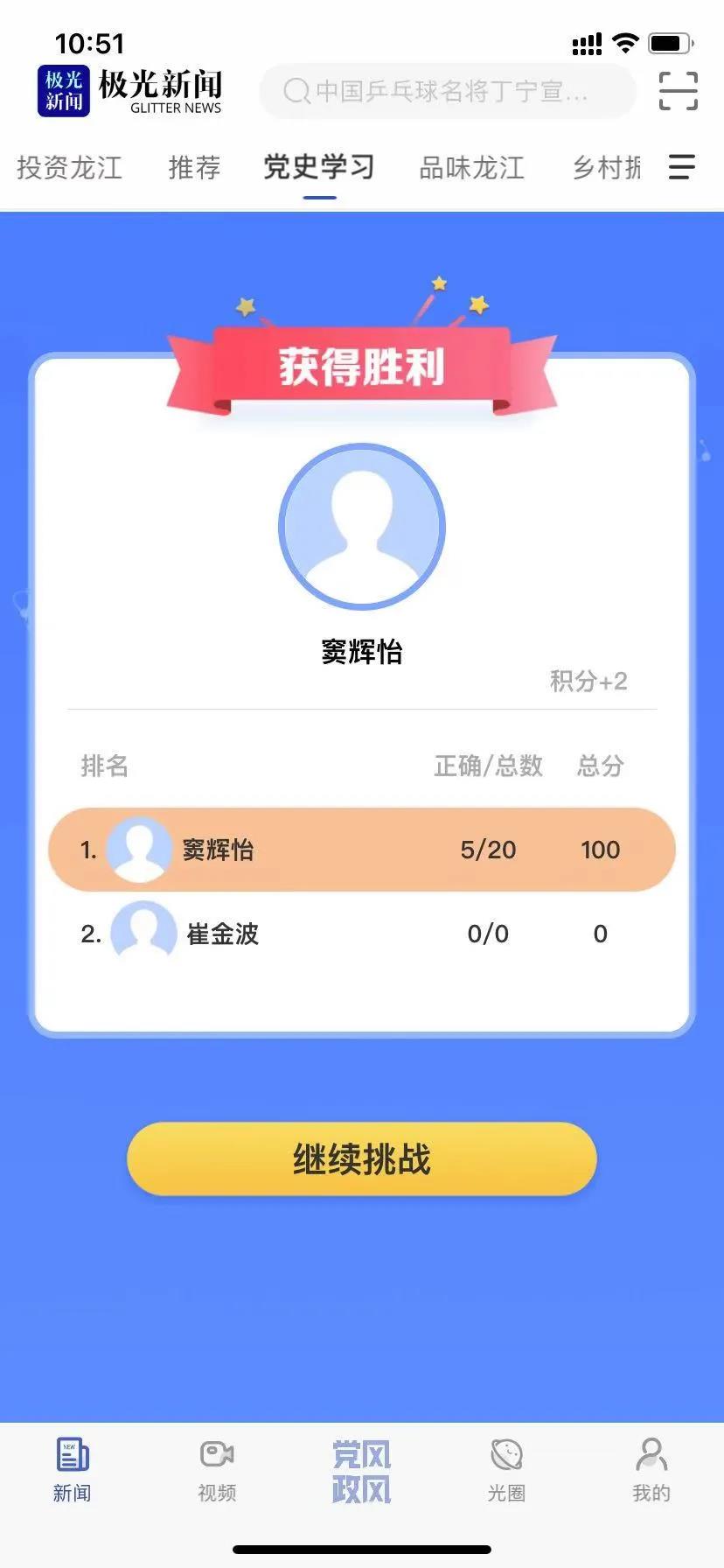Viewport: 724px width, 1568px height.
Task: Switch to the 推荐 tab
Action: tap(194, 167)
